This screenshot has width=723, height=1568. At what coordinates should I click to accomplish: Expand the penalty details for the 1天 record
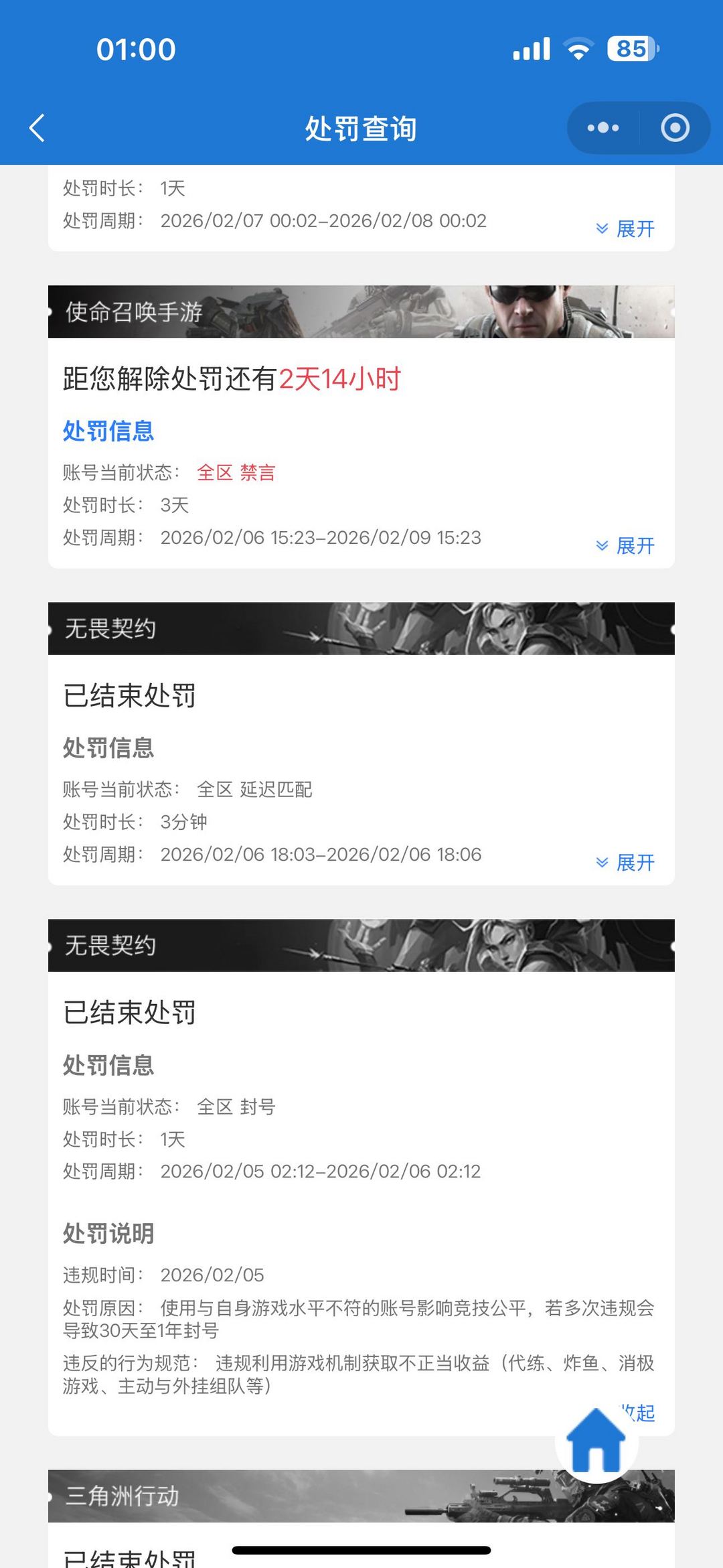coord(625,229)
